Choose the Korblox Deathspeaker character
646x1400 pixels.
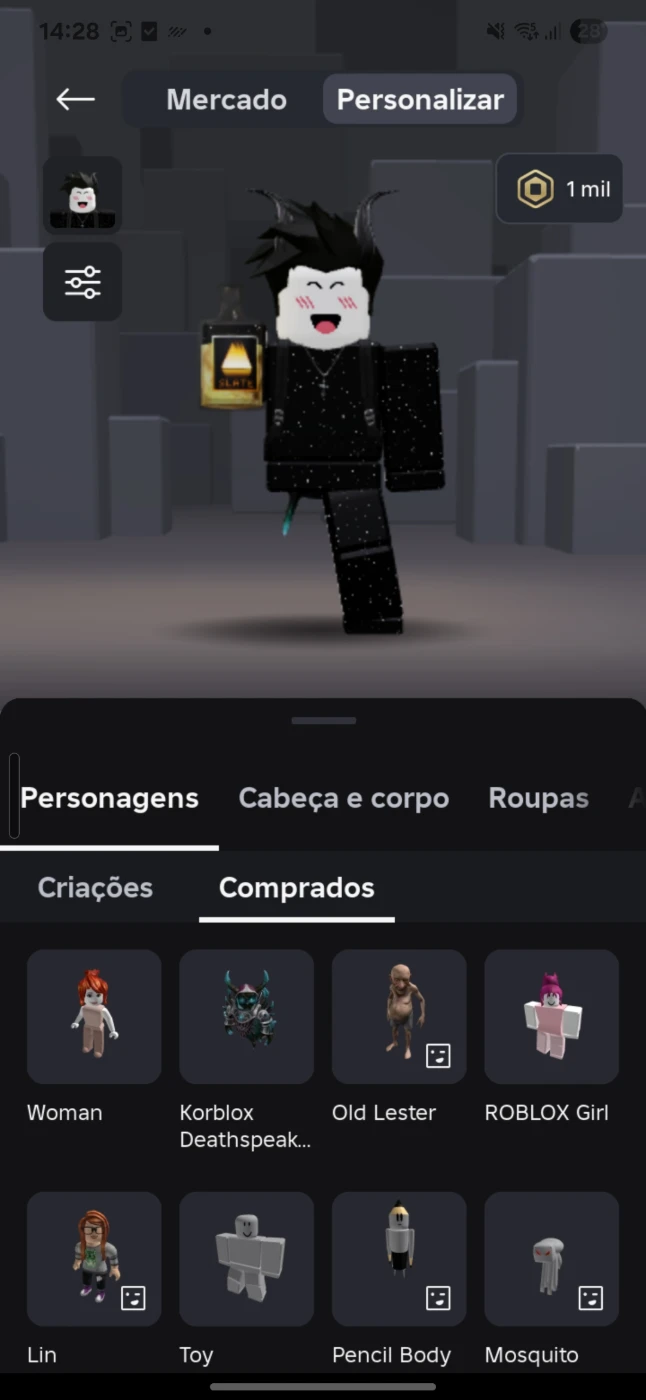pos(246,1016)
